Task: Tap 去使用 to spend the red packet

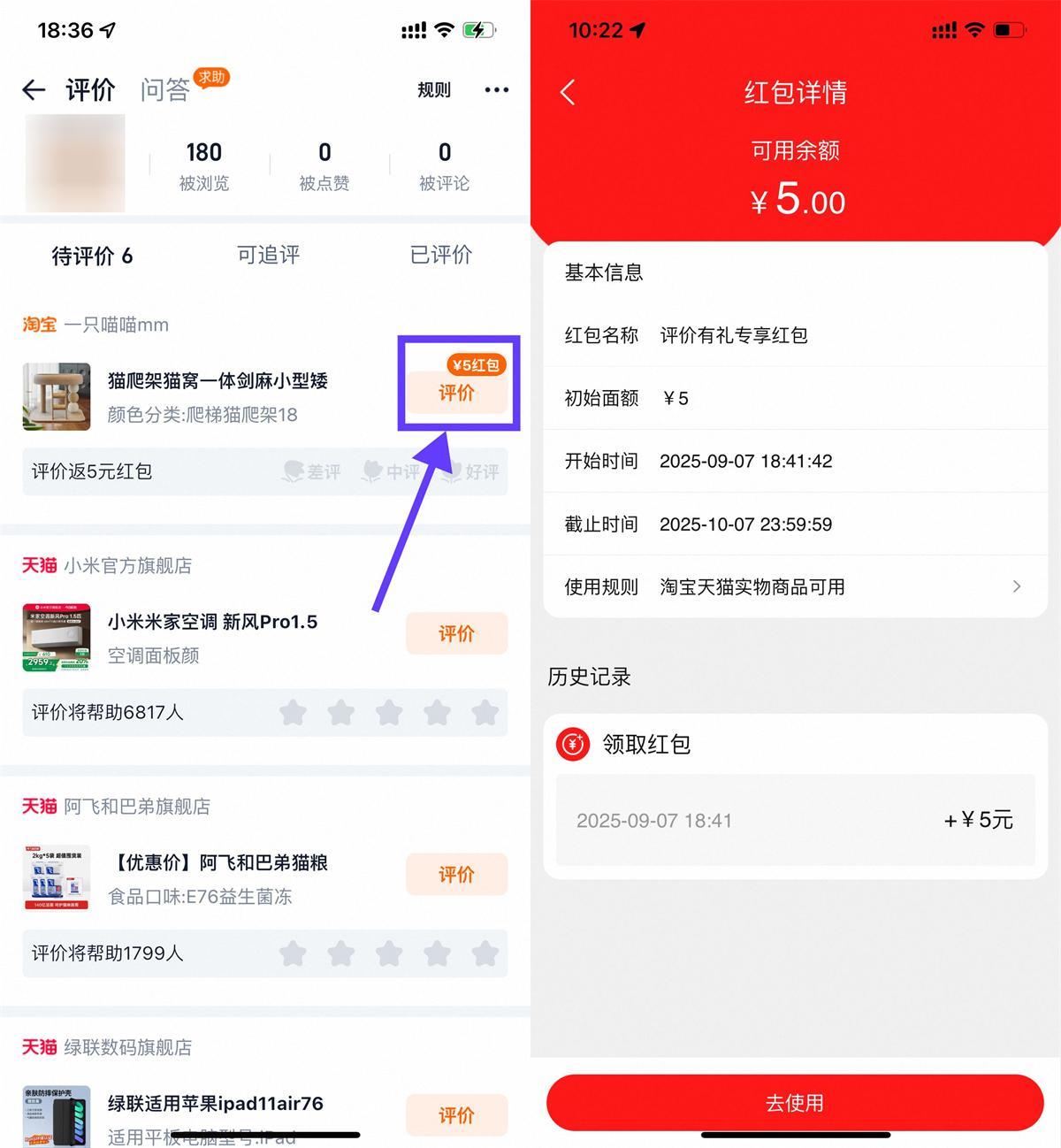Action: click(795, 1102)
